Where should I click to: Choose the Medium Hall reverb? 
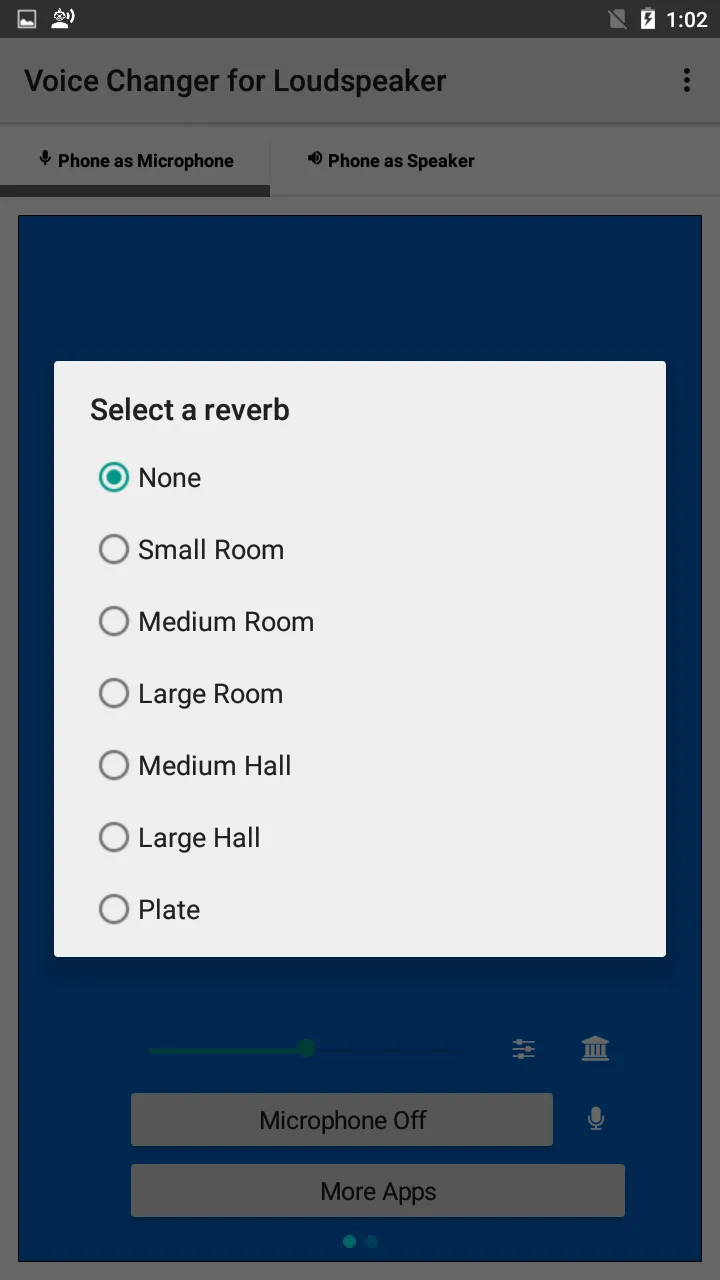[x=360, y=766]
